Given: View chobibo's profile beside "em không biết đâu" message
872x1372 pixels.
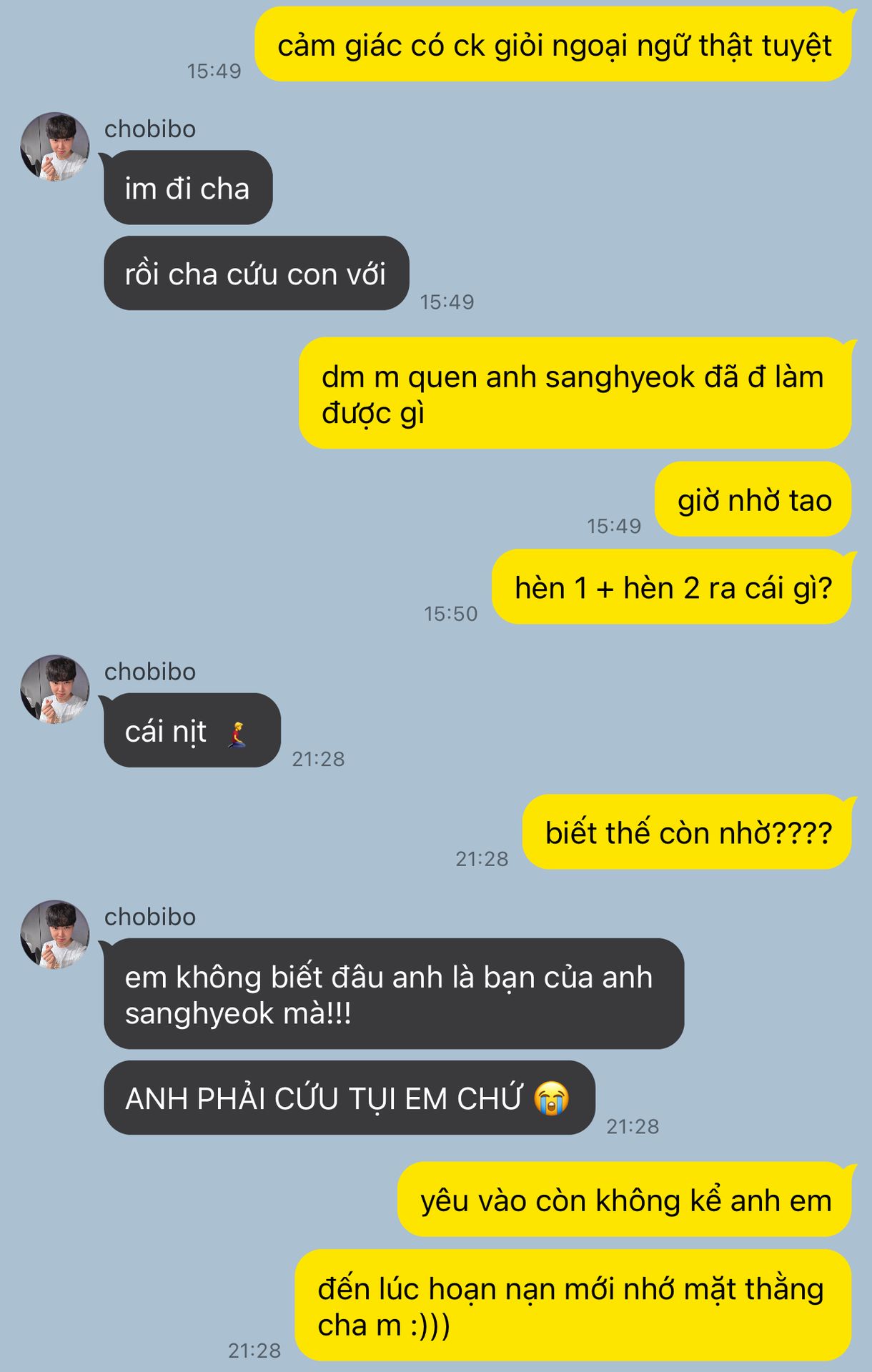Looking at the screenshot, I should click(55, 935).
